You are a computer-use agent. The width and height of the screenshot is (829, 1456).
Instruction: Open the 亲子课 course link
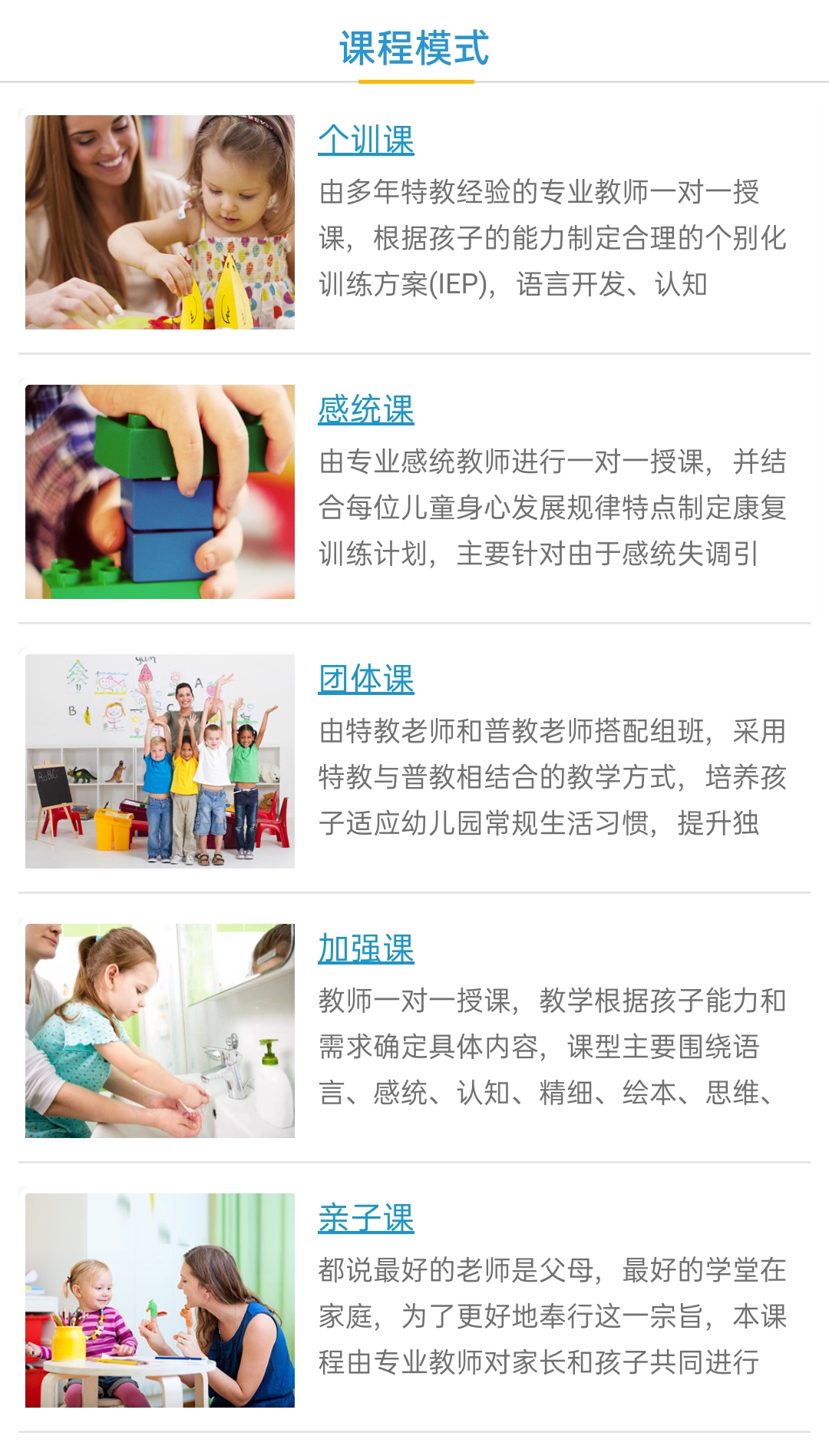click(366, 1219)
